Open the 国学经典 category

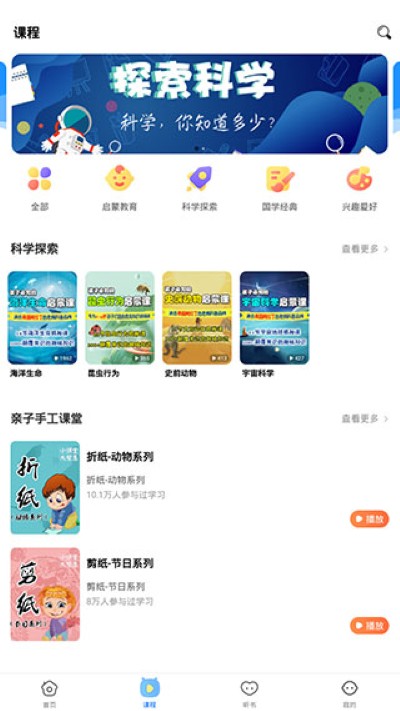(279, 189)
